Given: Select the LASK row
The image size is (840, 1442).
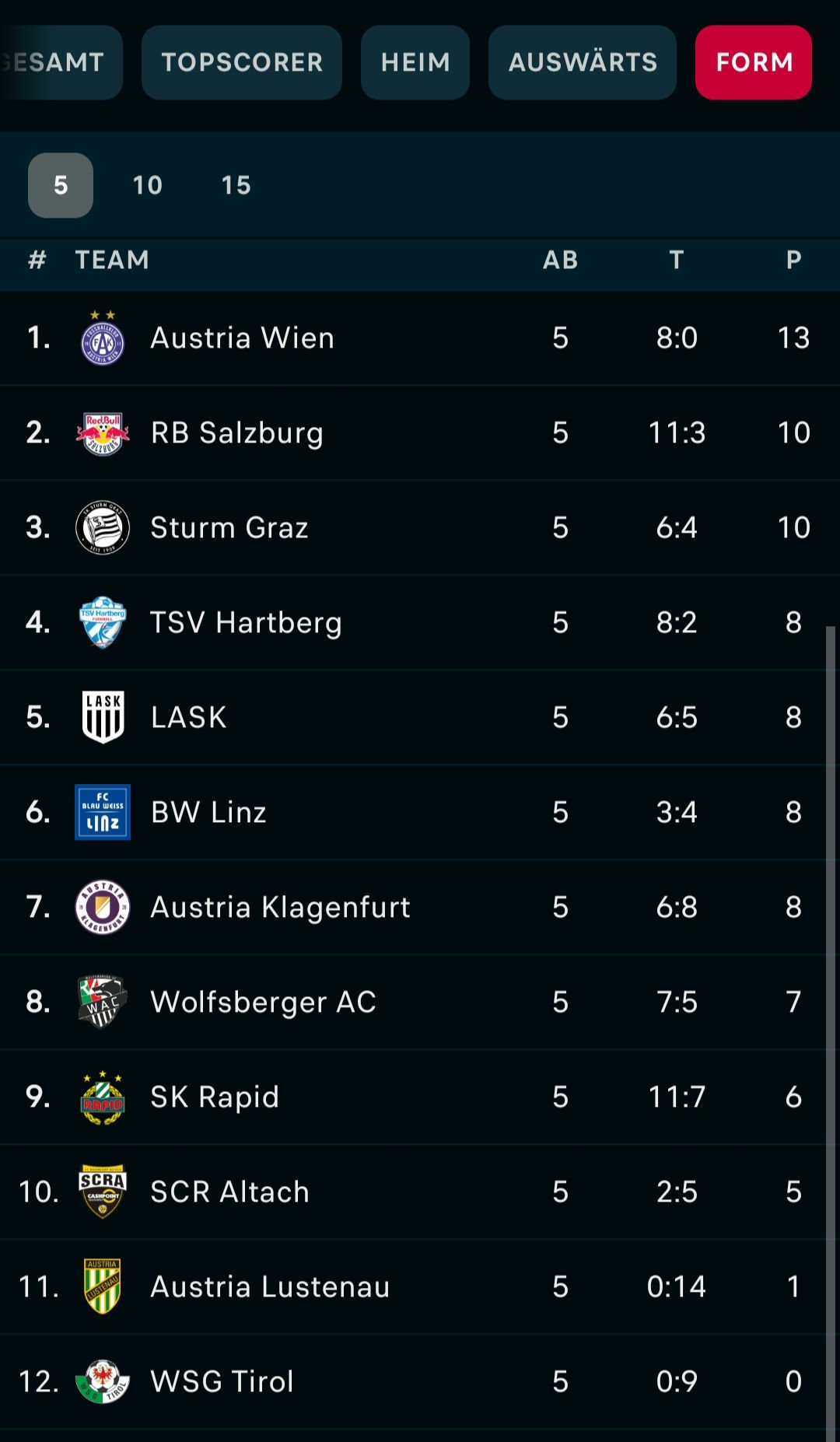Looking at the screenshot, I should click(420, 717).
